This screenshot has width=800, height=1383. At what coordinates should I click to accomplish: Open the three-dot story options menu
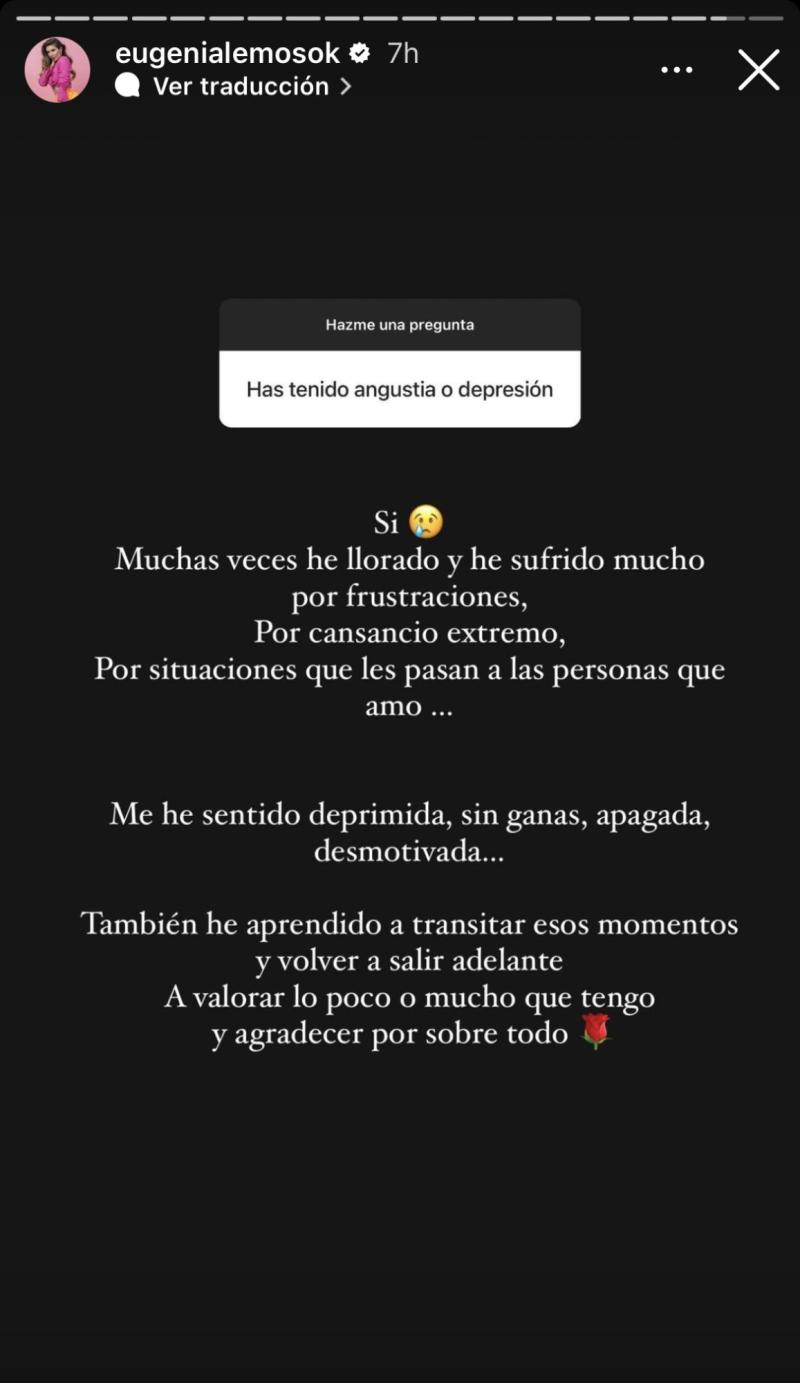[x=677, y=70]
